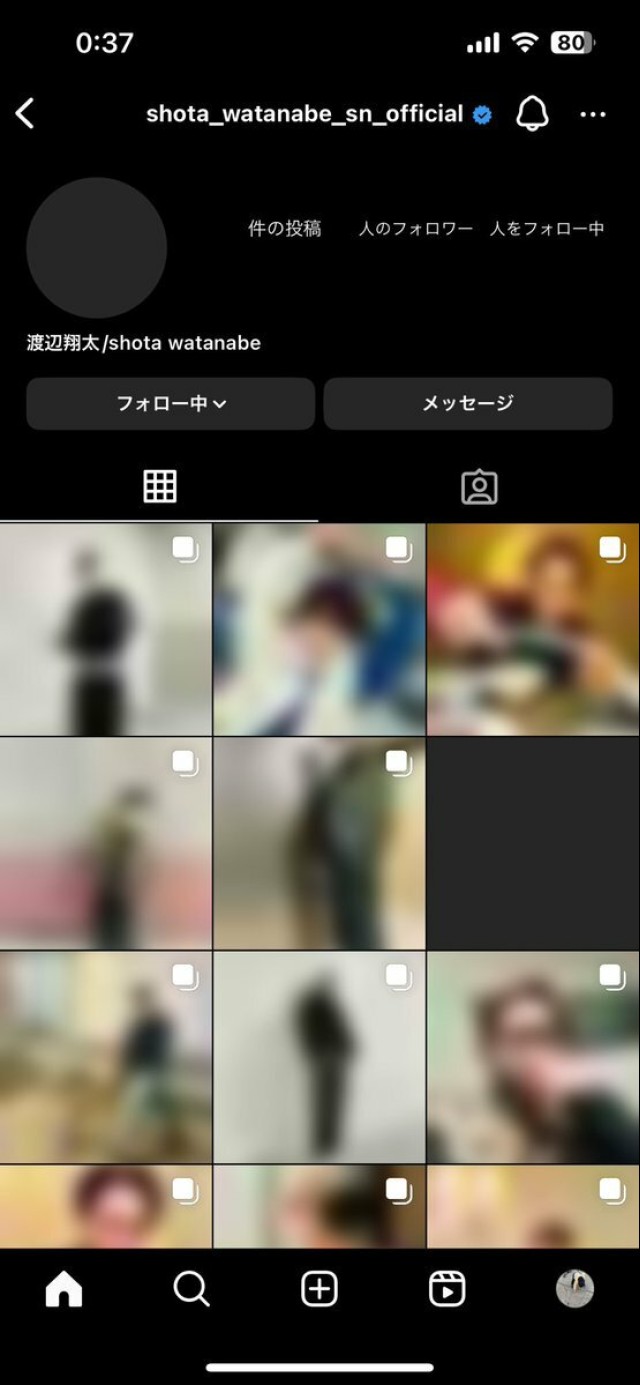Open the Reels tab

point(447,1290)
